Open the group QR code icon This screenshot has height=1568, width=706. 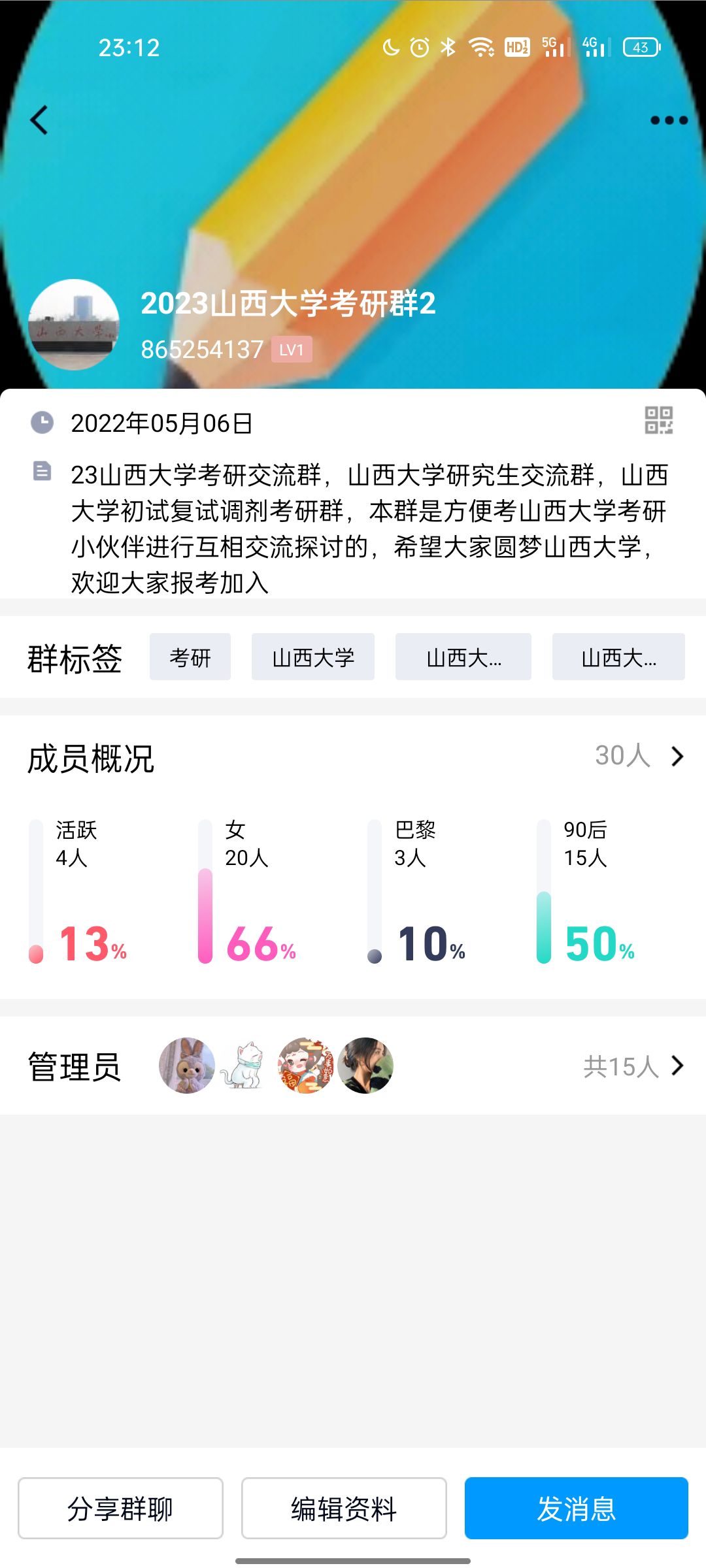click(x=658, y=420)
